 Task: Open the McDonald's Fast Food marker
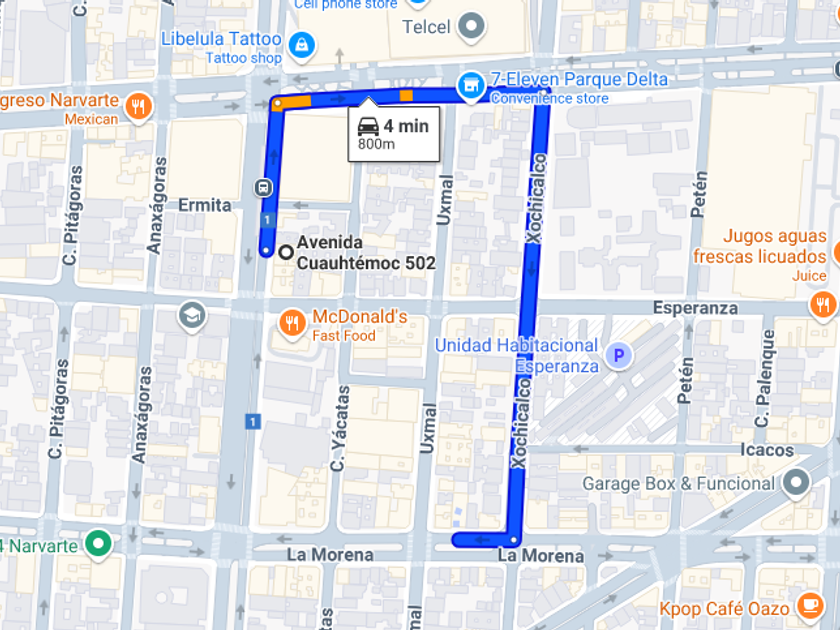pos(292,324)
